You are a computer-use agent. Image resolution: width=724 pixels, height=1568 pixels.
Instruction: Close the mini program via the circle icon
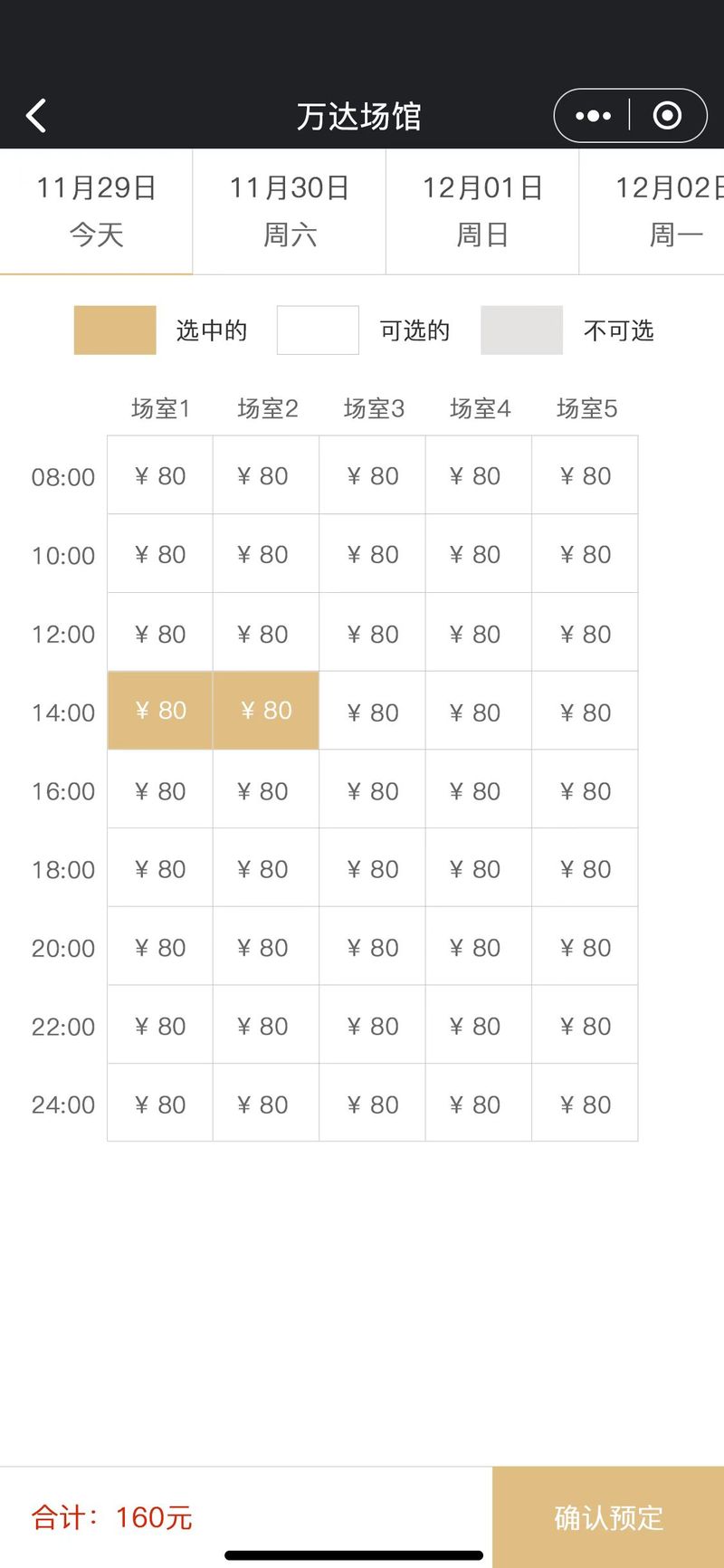coord(667,116)
